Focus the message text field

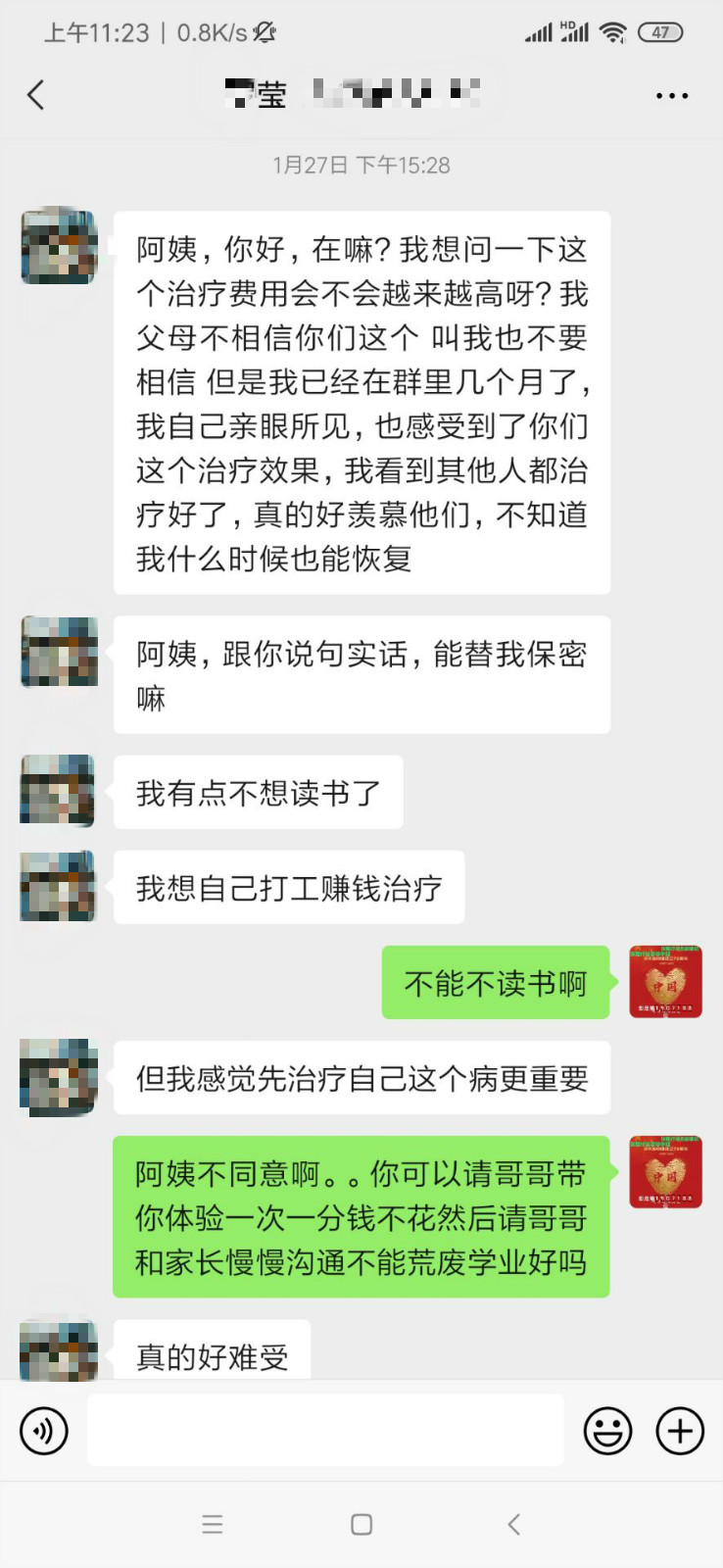click(x=325, y=1431)
